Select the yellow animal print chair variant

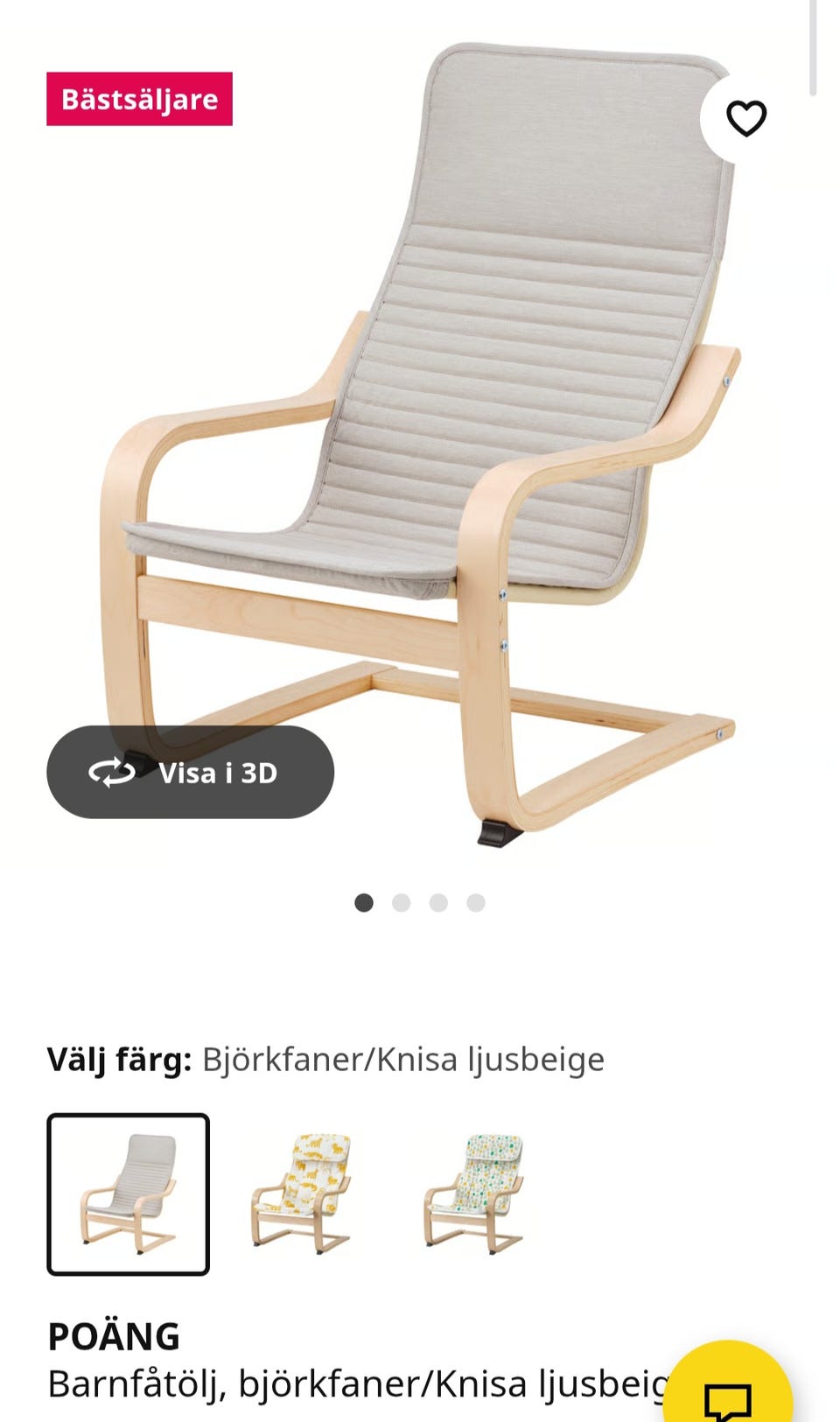click(304, 1192)
